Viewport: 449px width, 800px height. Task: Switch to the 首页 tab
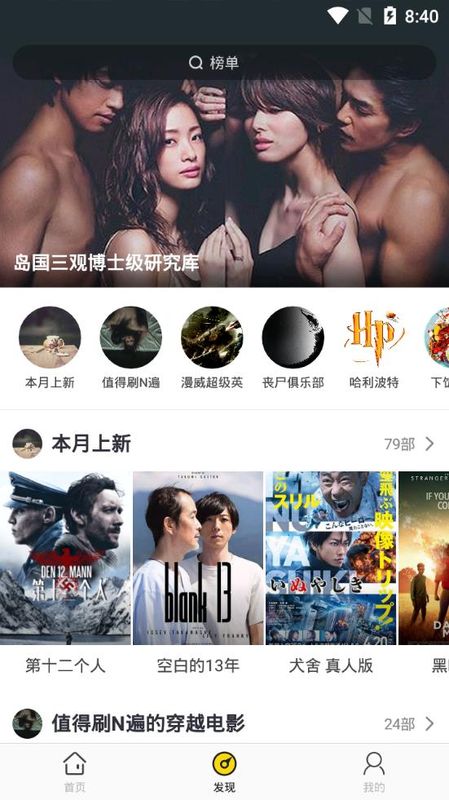pos(74,771)
